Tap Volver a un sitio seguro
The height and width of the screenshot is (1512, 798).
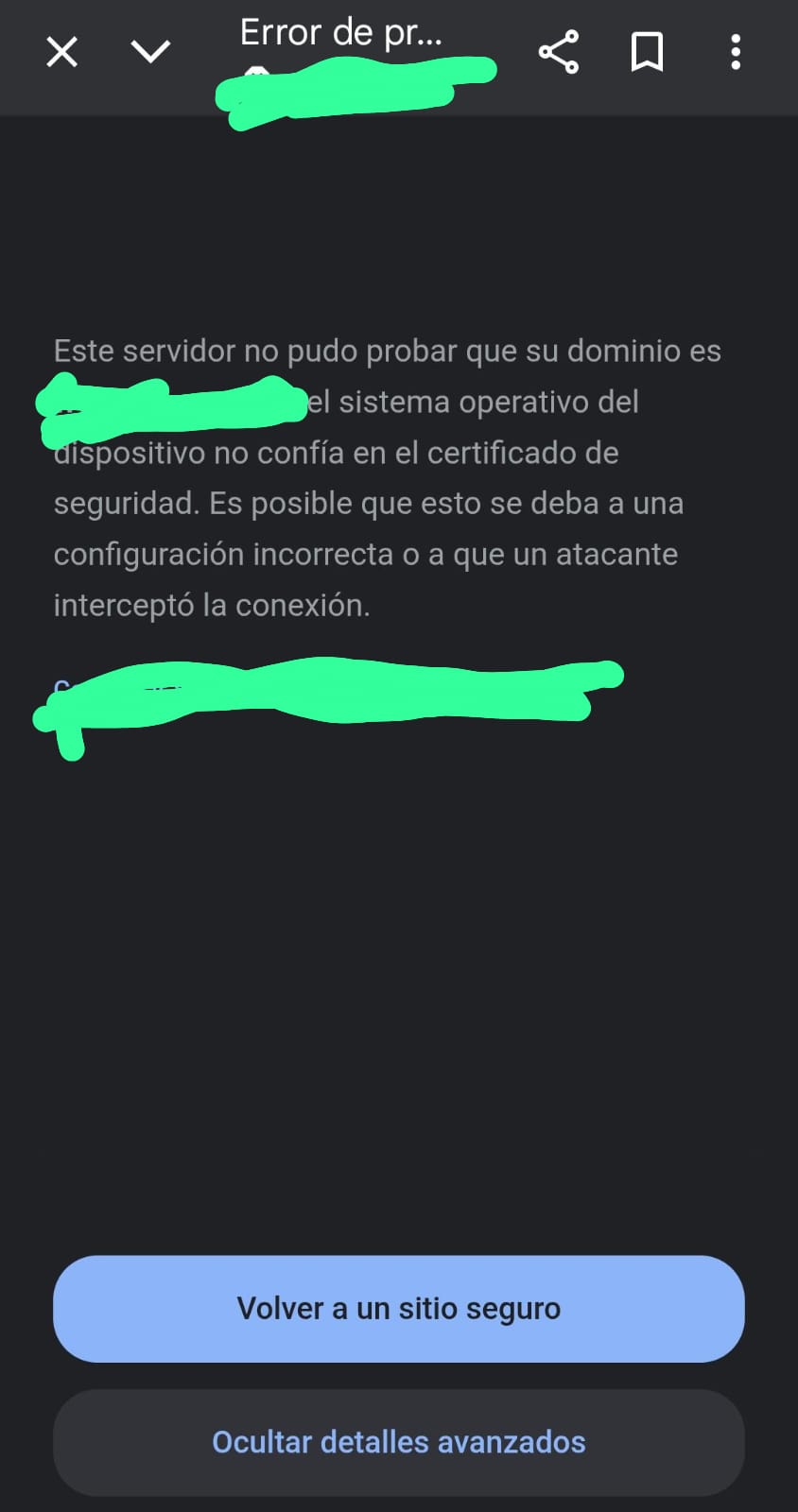[398, 1309]
